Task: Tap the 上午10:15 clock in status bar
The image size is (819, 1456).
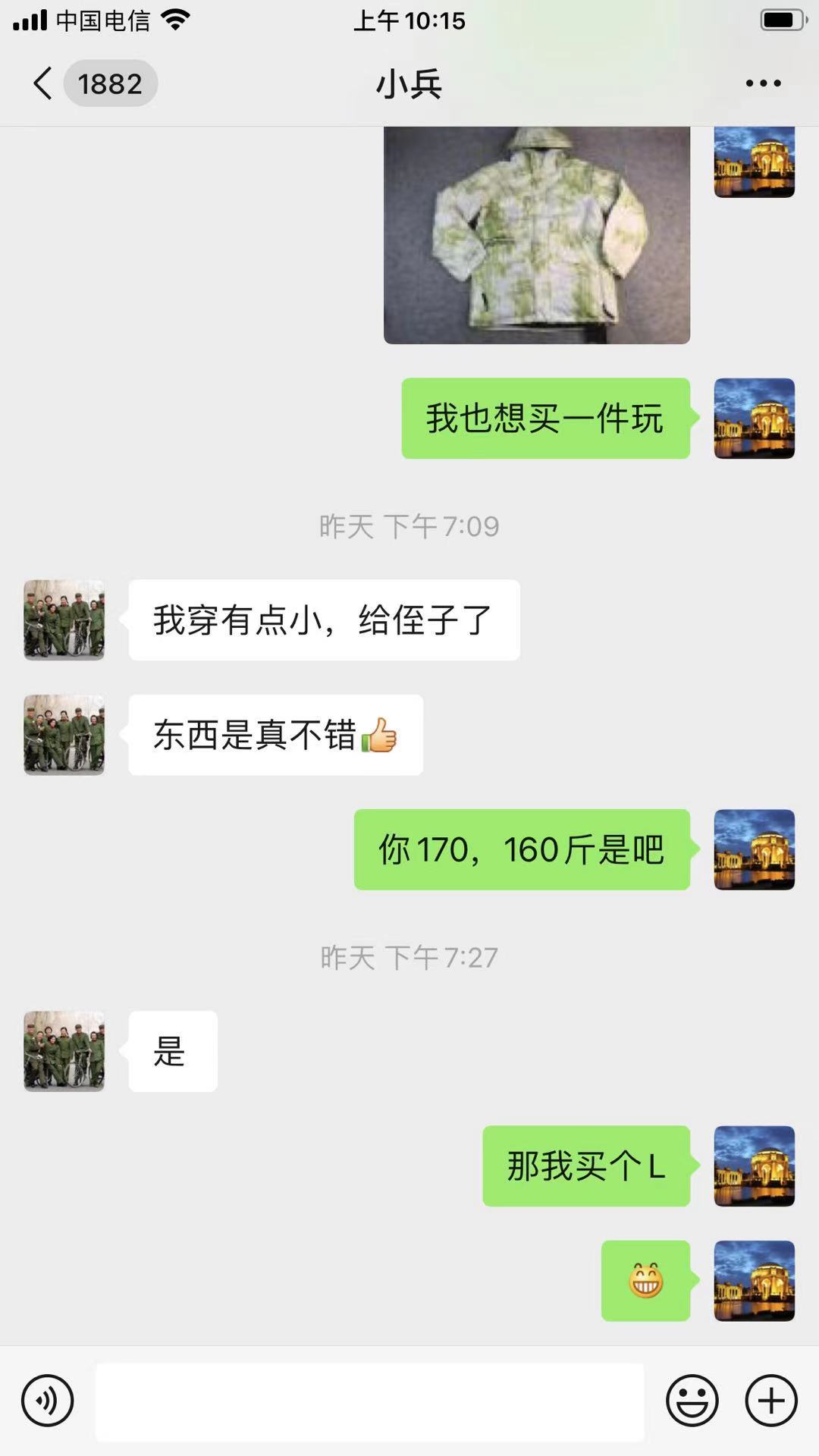Action: tap(409, 20)
